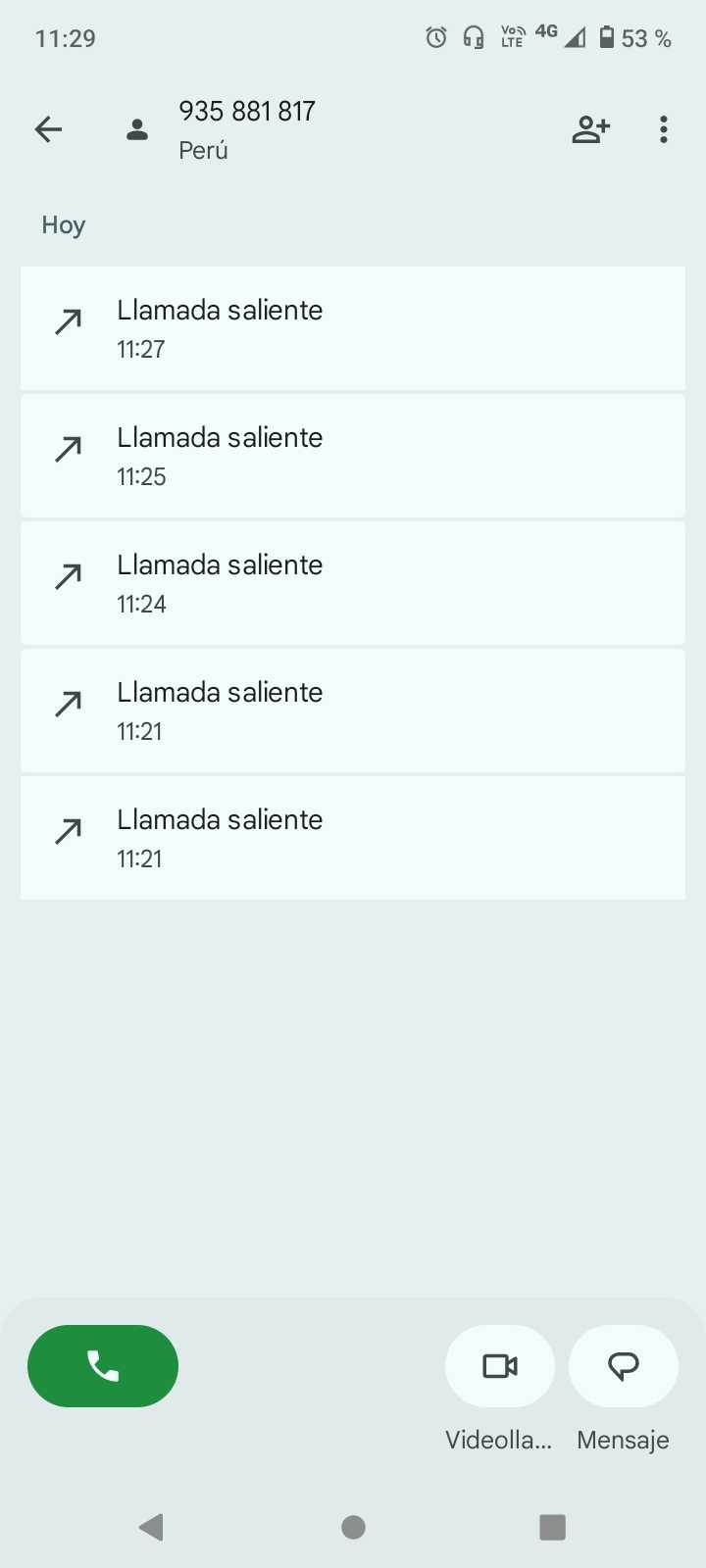Open the outgoing call at 11:25
Image resolution: width=706 pixels, height=1568 pixels.
[x=353, y=456]
